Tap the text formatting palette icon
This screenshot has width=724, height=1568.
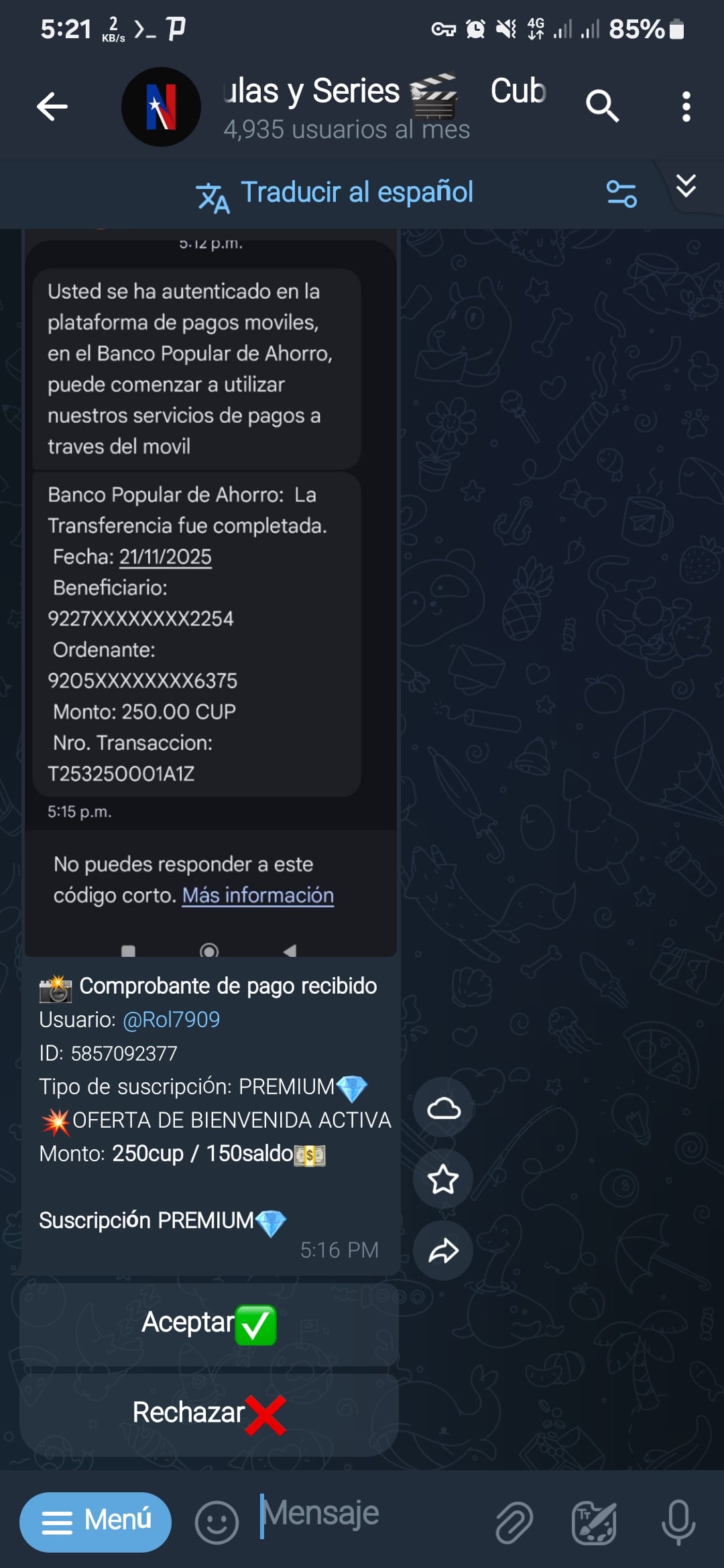tap(594, 1522)
